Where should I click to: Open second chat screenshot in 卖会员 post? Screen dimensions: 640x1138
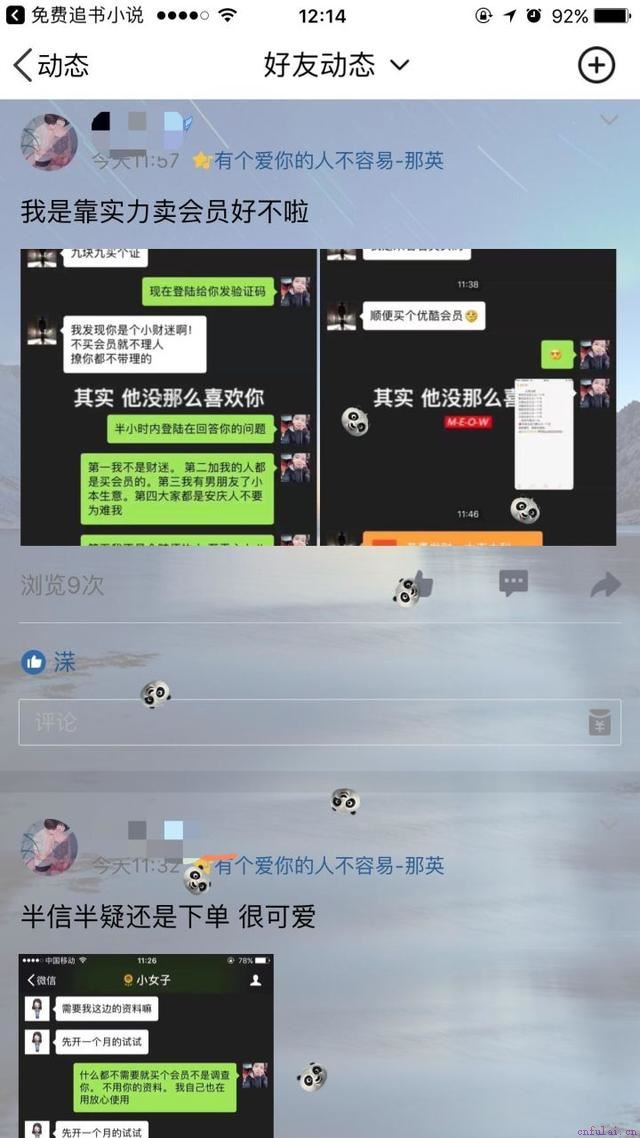[x=467, y=397]
